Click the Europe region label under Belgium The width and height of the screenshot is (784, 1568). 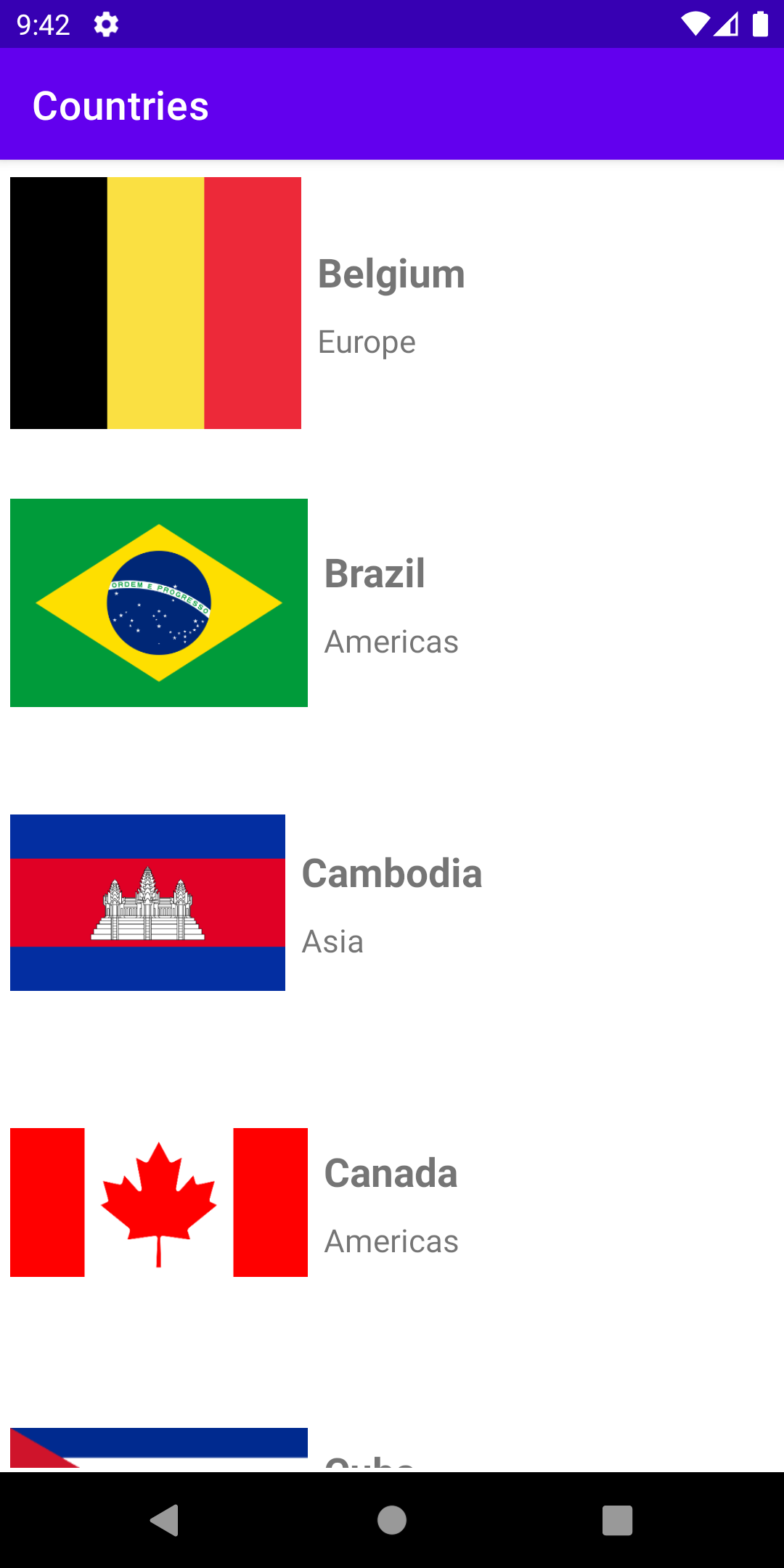(367, 341)
